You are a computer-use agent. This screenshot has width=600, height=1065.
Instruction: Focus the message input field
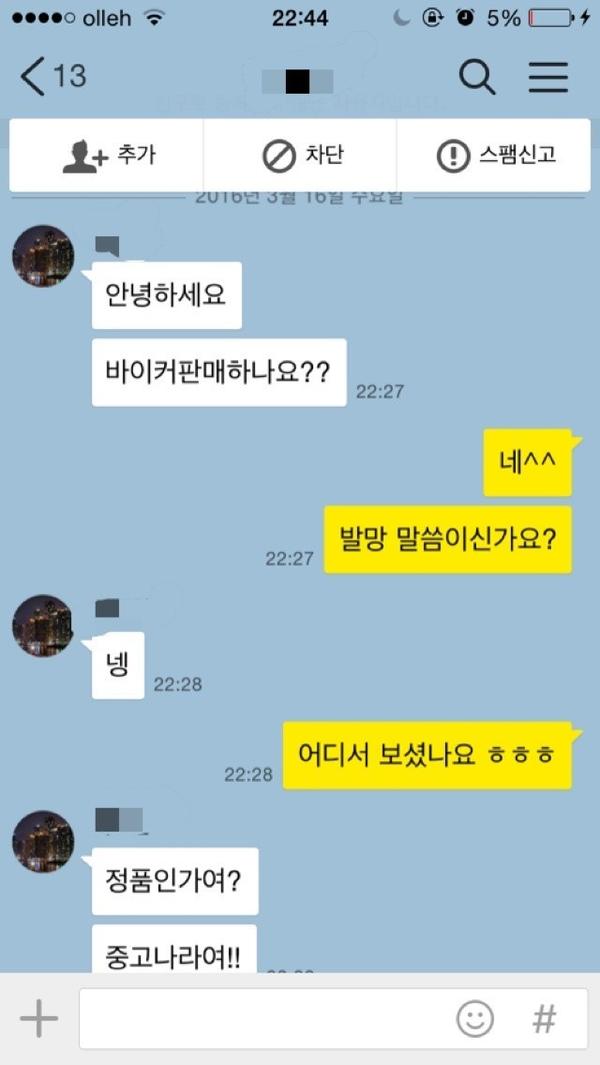[x=260, y=1019]
